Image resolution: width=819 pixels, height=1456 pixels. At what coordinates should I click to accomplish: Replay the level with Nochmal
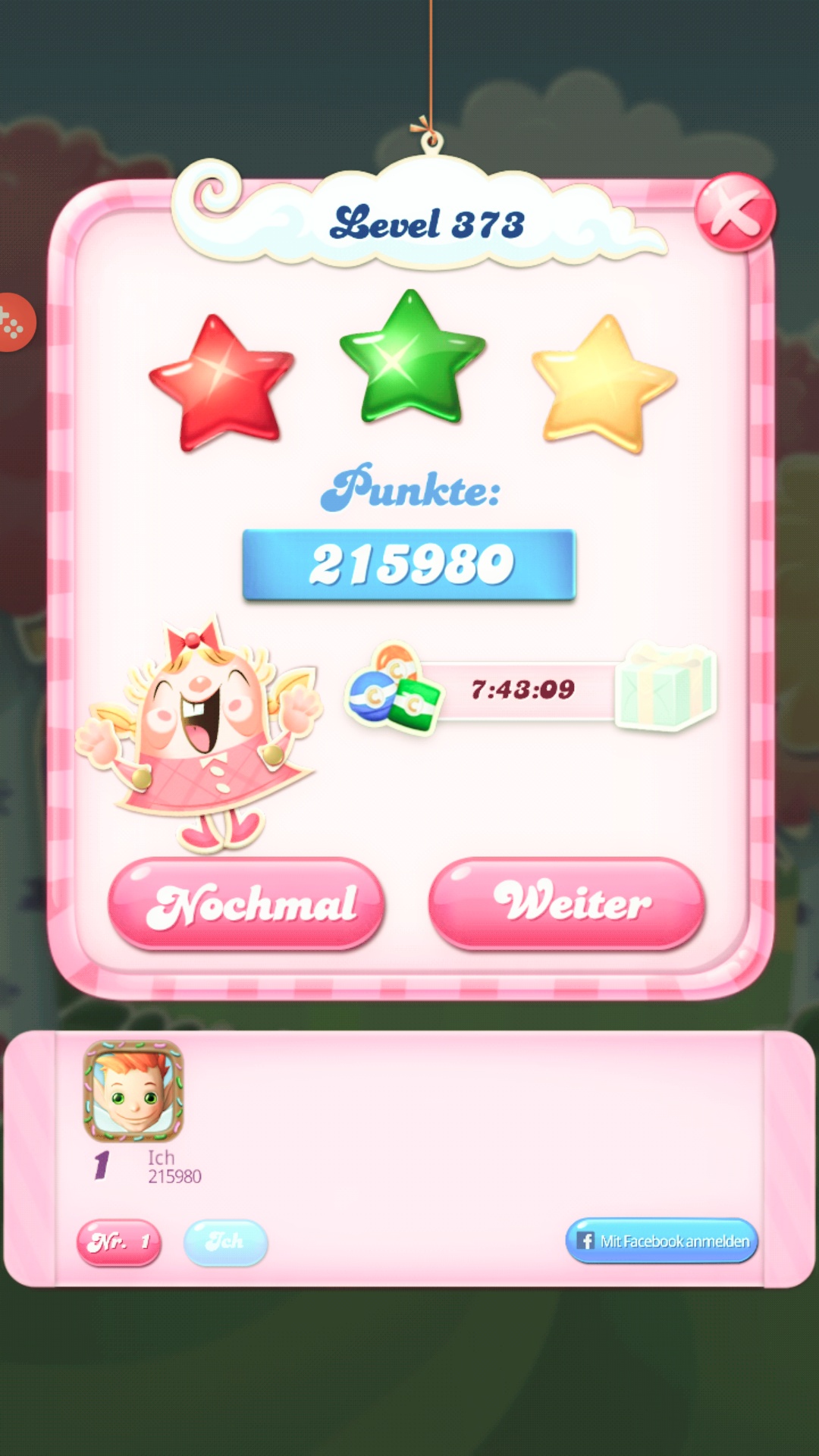(x=247, y=903)
